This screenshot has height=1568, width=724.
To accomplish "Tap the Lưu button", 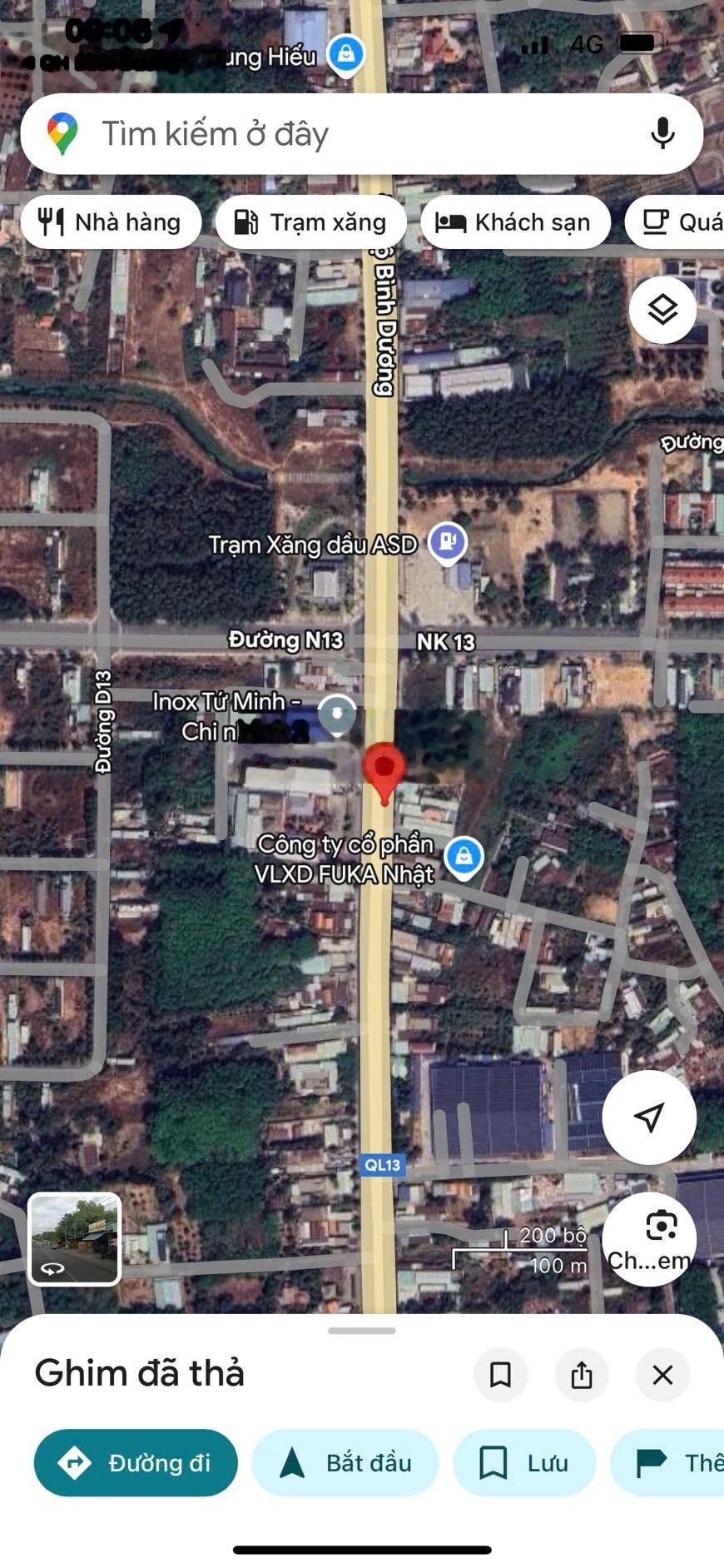I will click(524, 1463).
